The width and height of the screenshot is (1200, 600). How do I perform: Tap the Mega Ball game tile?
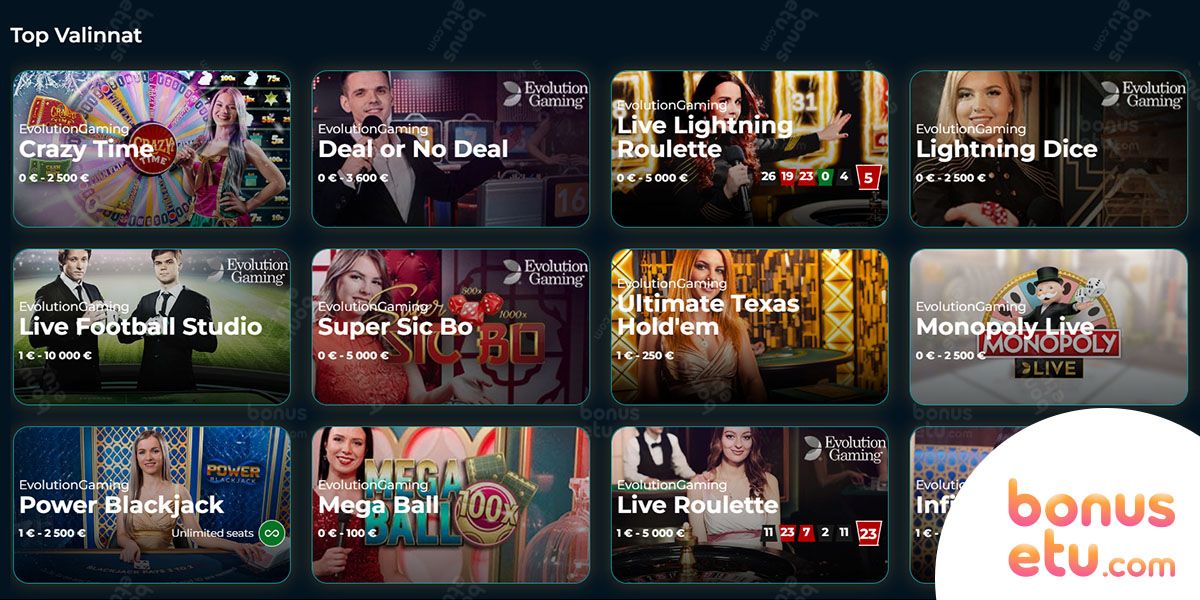pos(450,503)
